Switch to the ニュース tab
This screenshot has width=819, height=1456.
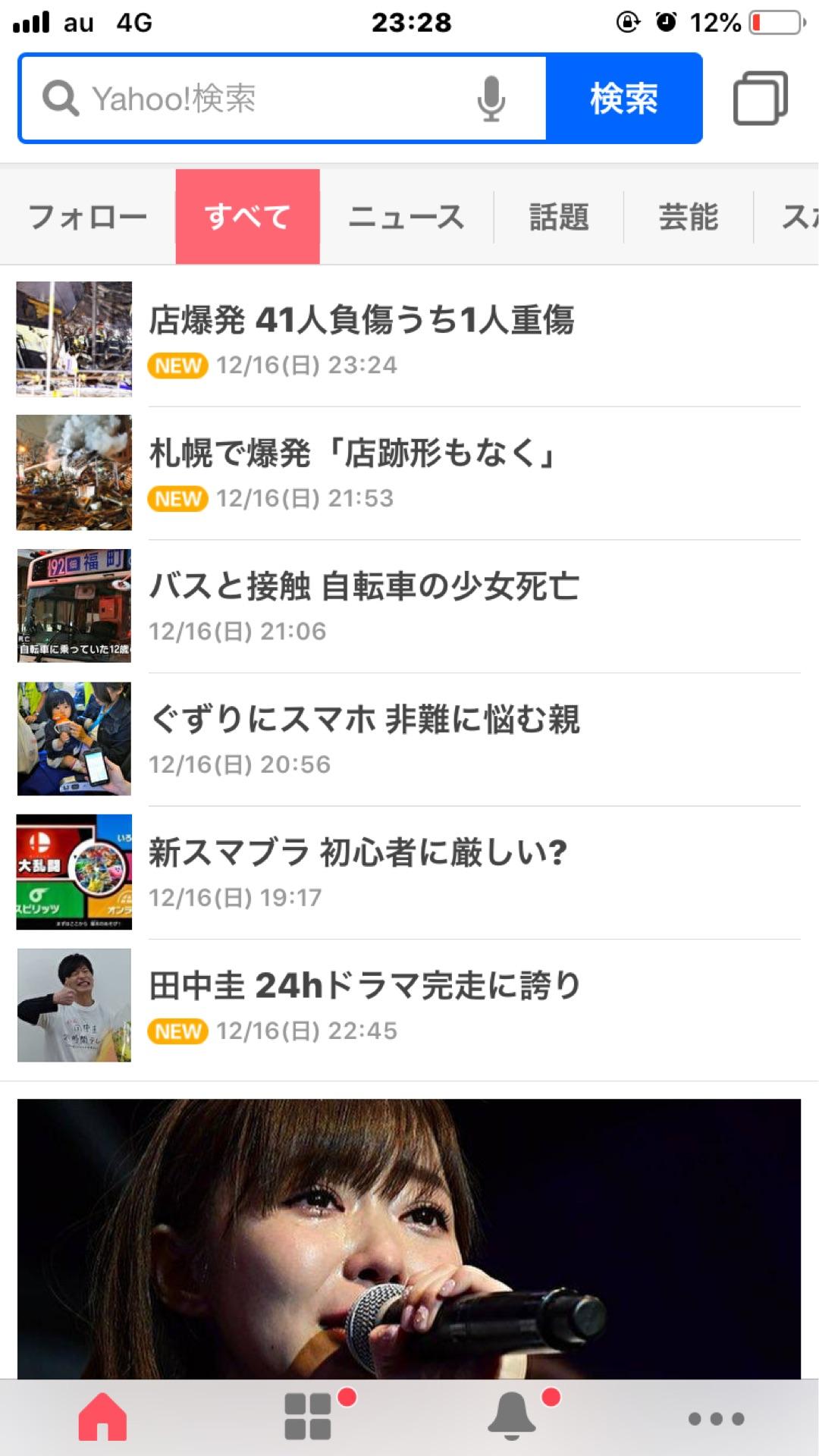tap(406, 218)
